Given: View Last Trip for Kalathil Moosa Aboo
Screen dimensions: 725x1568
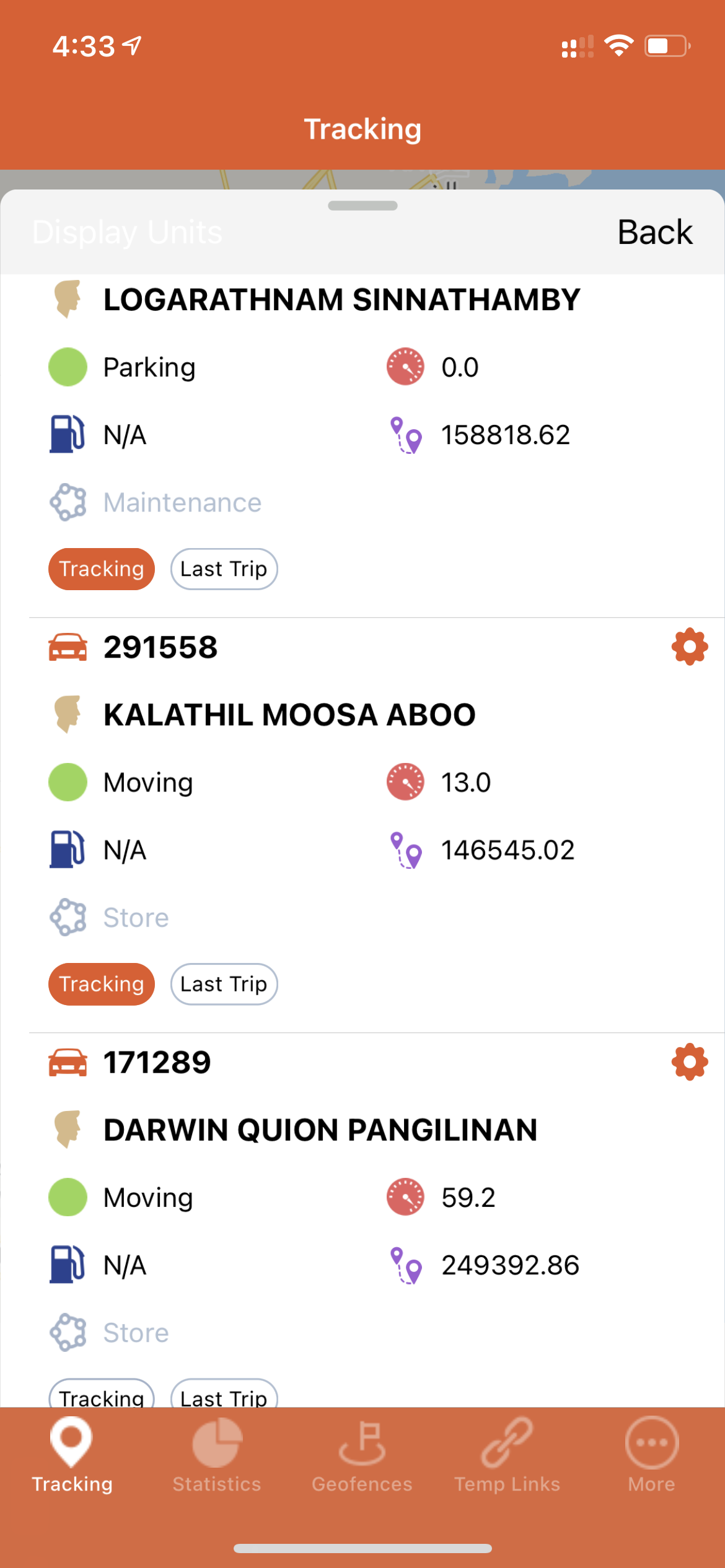Looking at the screenshot, I should click(x=224, y=984).
